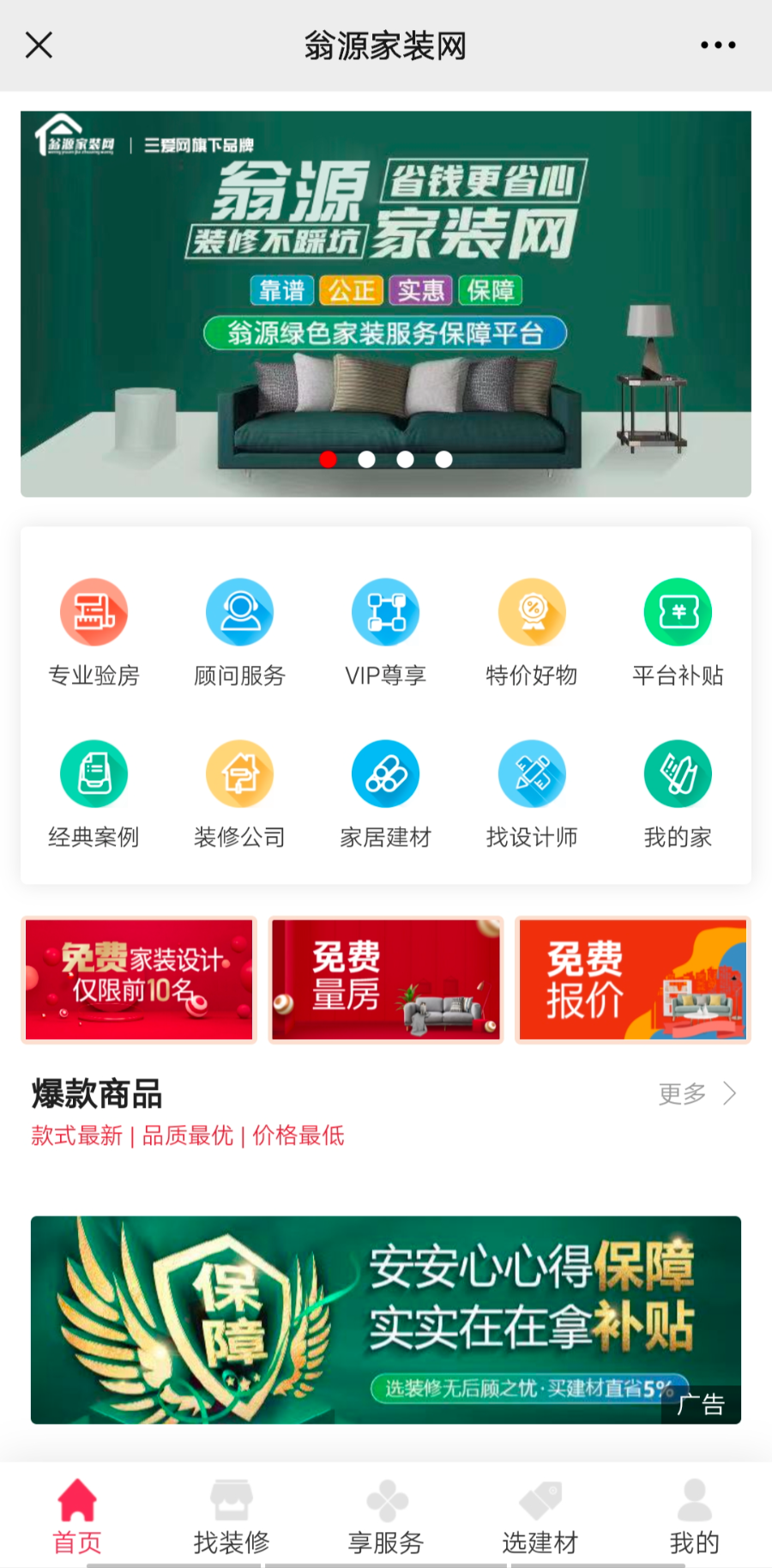Screen dimensions: 772x1568
Task: Switch to the 找装修 tab
Action: tap(232, 1517)
